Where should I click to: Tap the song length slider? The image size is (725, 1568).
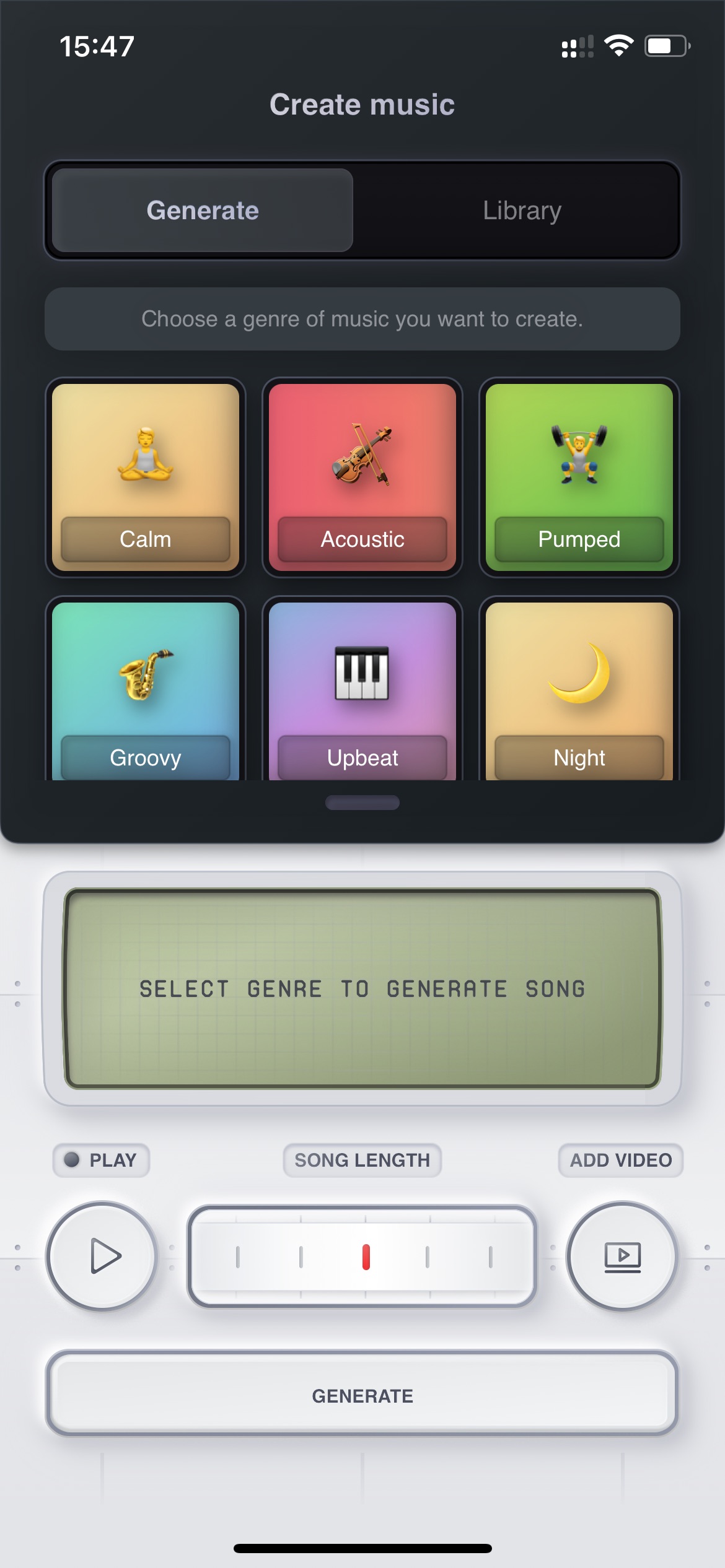362,1257
